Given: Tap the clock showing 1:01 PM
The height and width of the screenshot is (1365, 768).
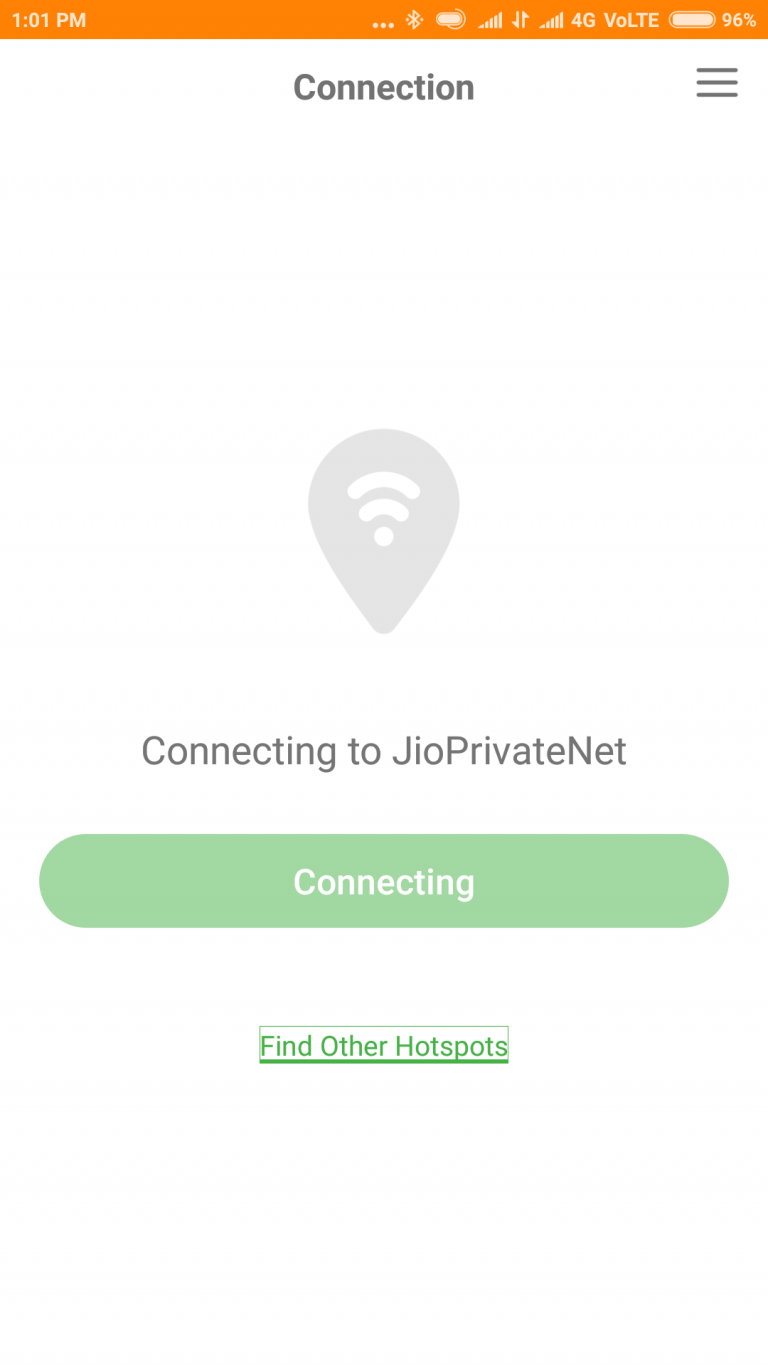Looking at the screenshot, I should pos(49,19).
